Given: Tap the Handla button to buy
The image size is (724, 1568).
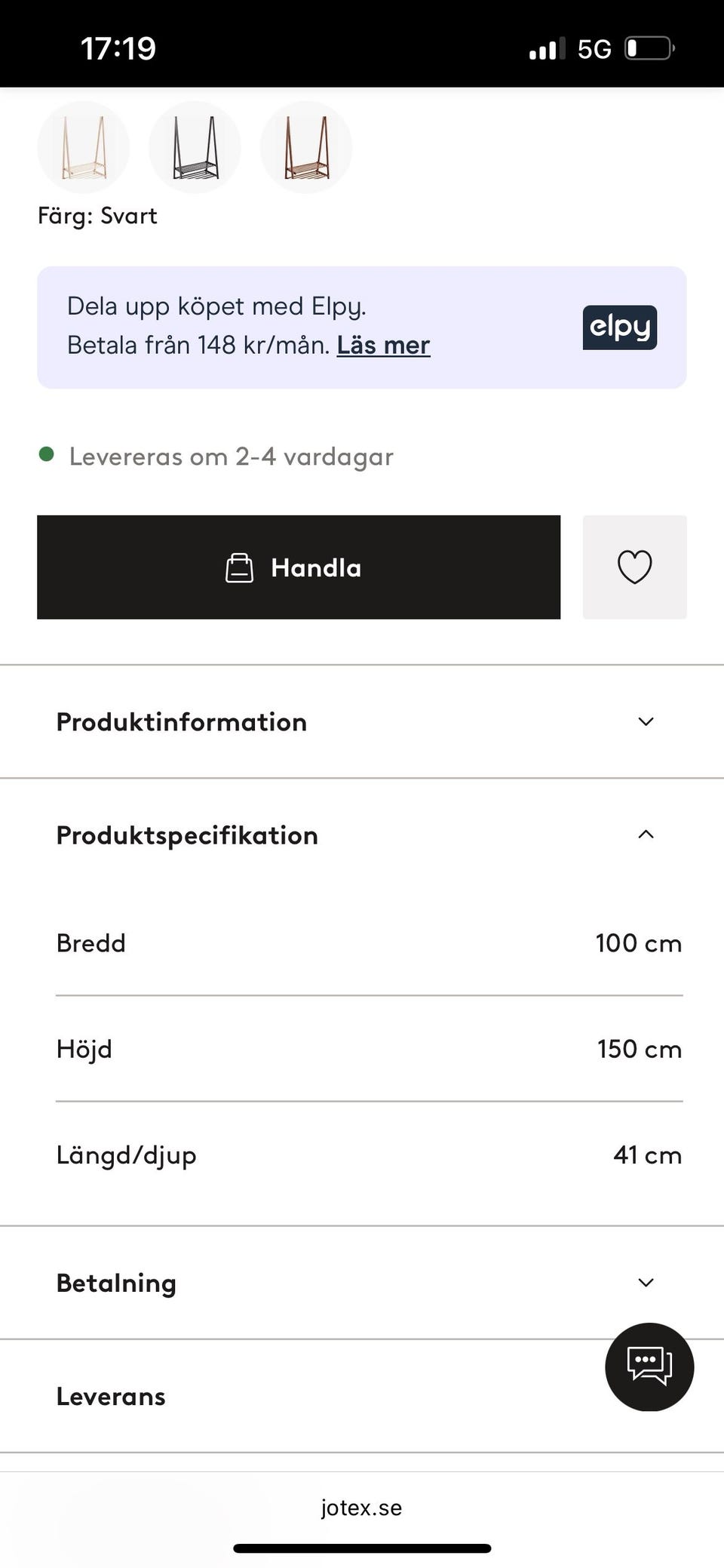Looking at the screenshot, I should [x=299, y=567].
